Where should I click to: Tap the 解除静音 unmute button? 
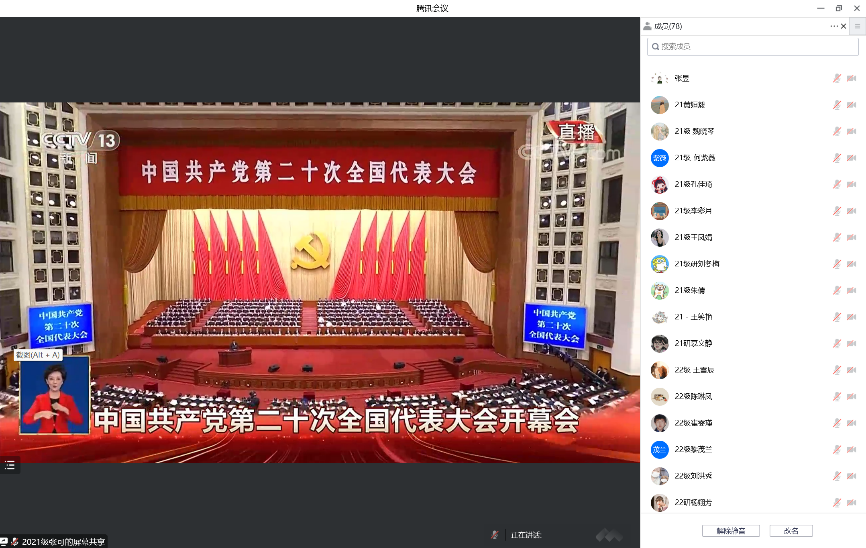(730, 531)
